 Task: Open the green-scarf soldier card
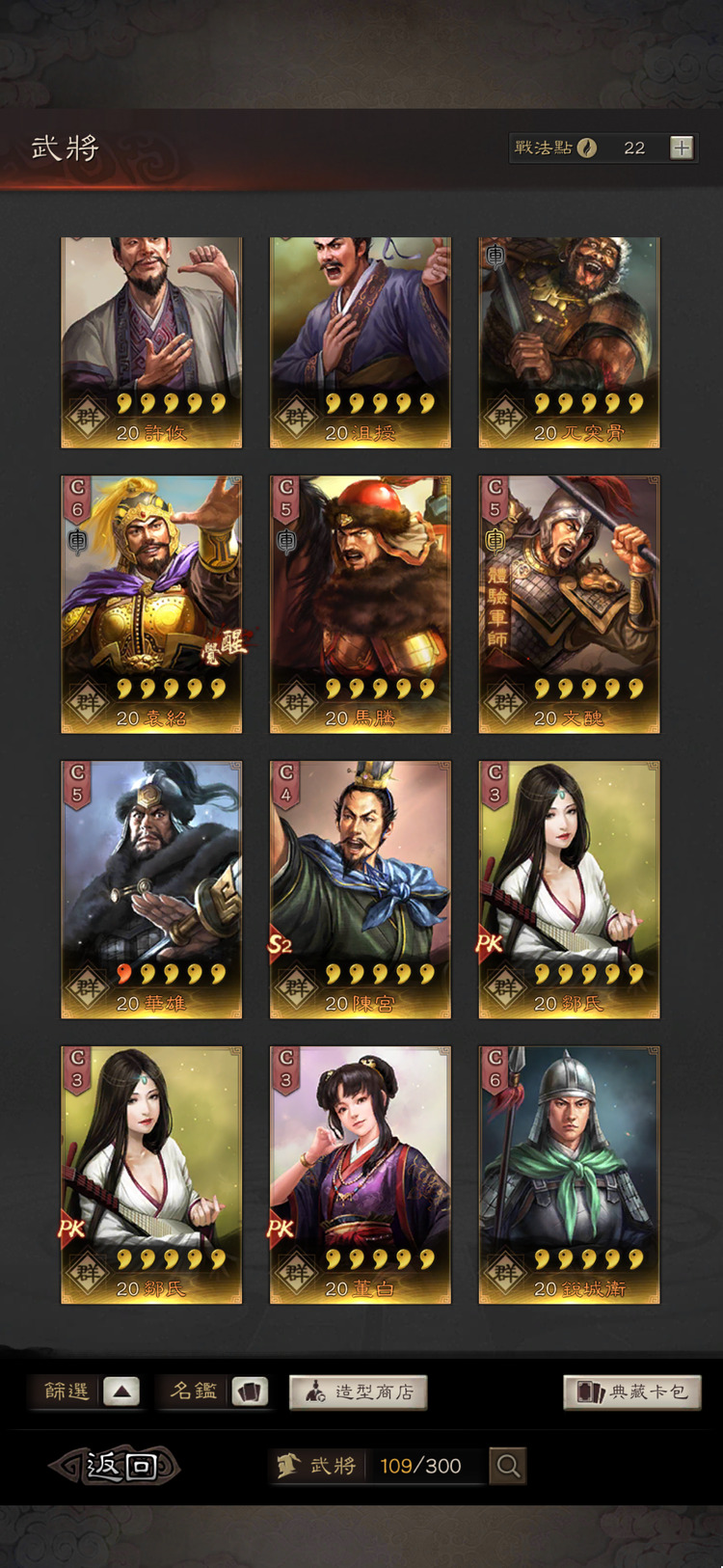click(569, 1175)
